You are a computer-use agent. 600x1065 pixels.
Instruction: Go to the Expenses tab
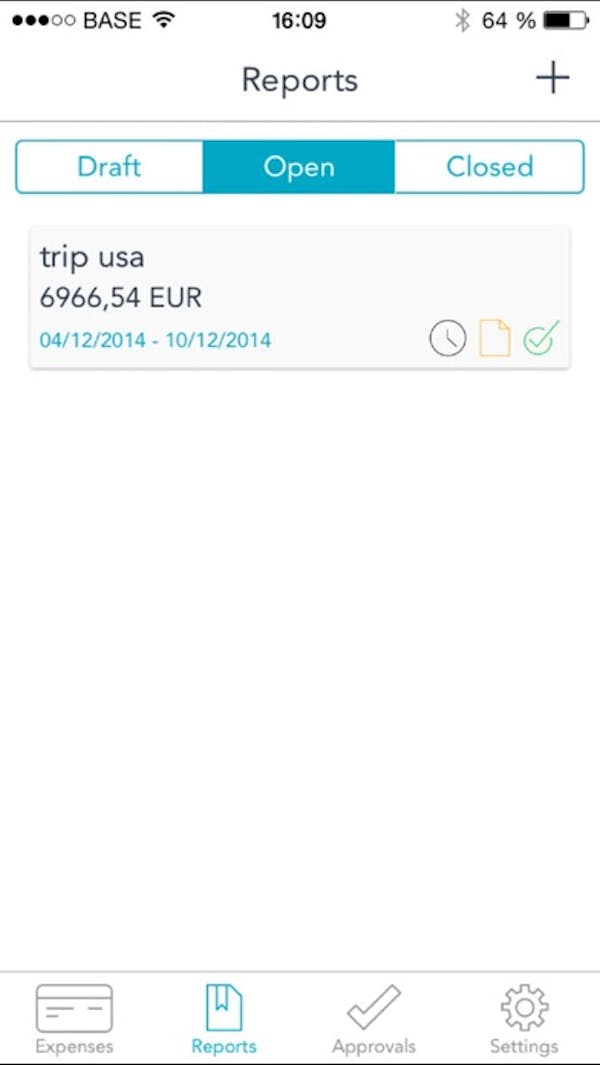[x=74, y=1018]
